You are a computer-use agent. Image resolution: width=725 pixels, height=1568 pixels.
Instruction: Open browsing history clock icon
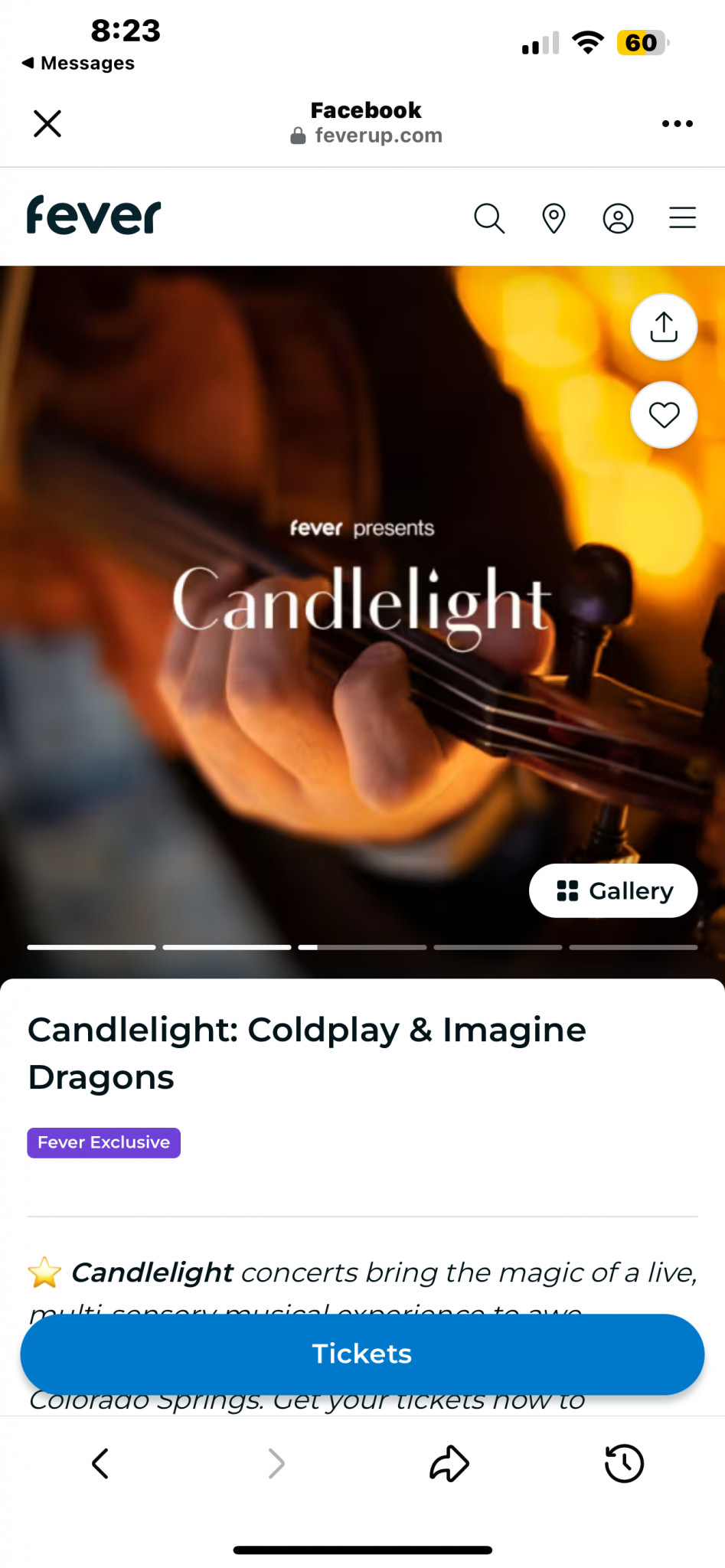pos(624,1463)
